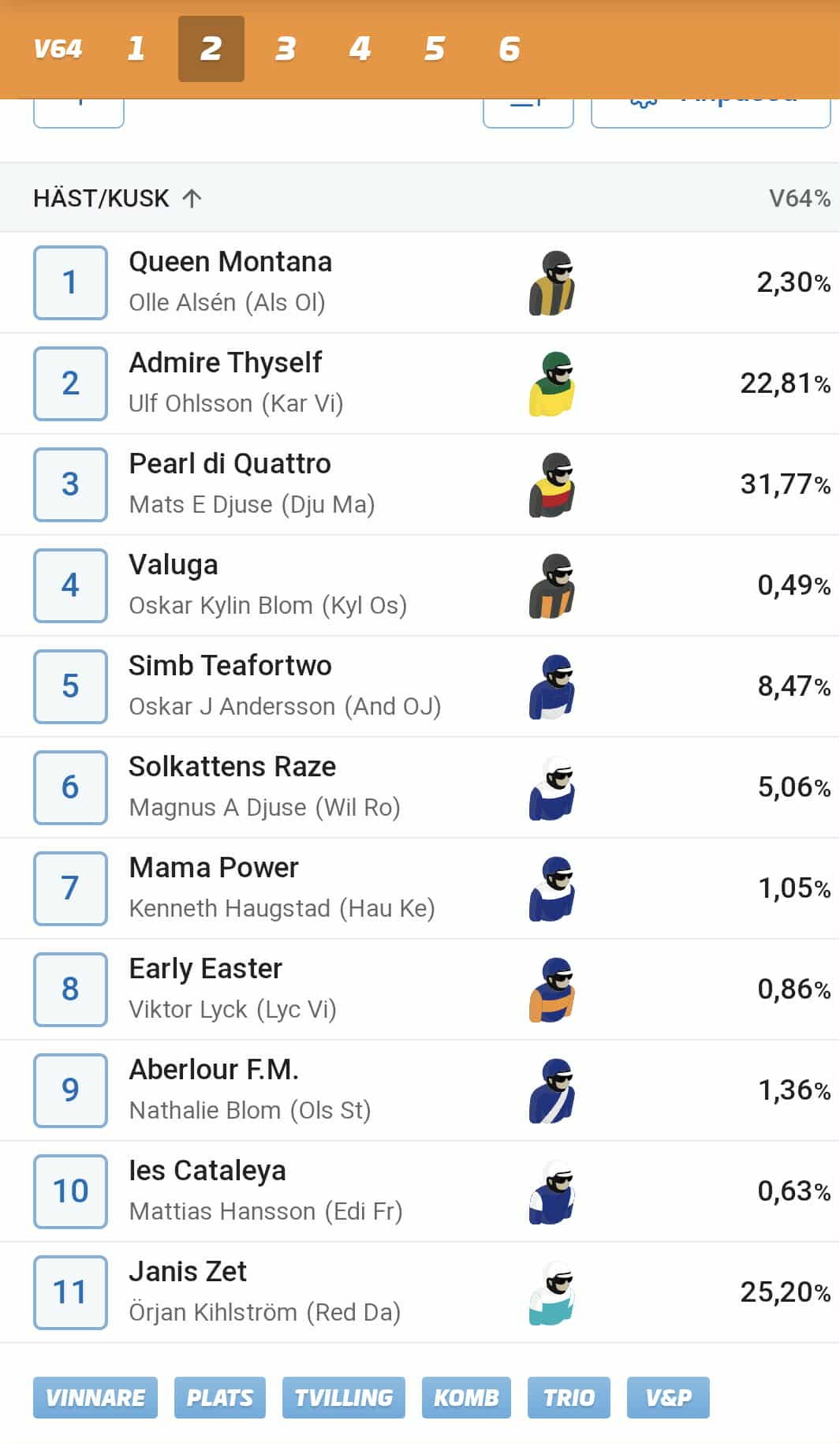Open the Komb bet type
This screenshot has width=840, height=1443.
(x=466, y=1397)
